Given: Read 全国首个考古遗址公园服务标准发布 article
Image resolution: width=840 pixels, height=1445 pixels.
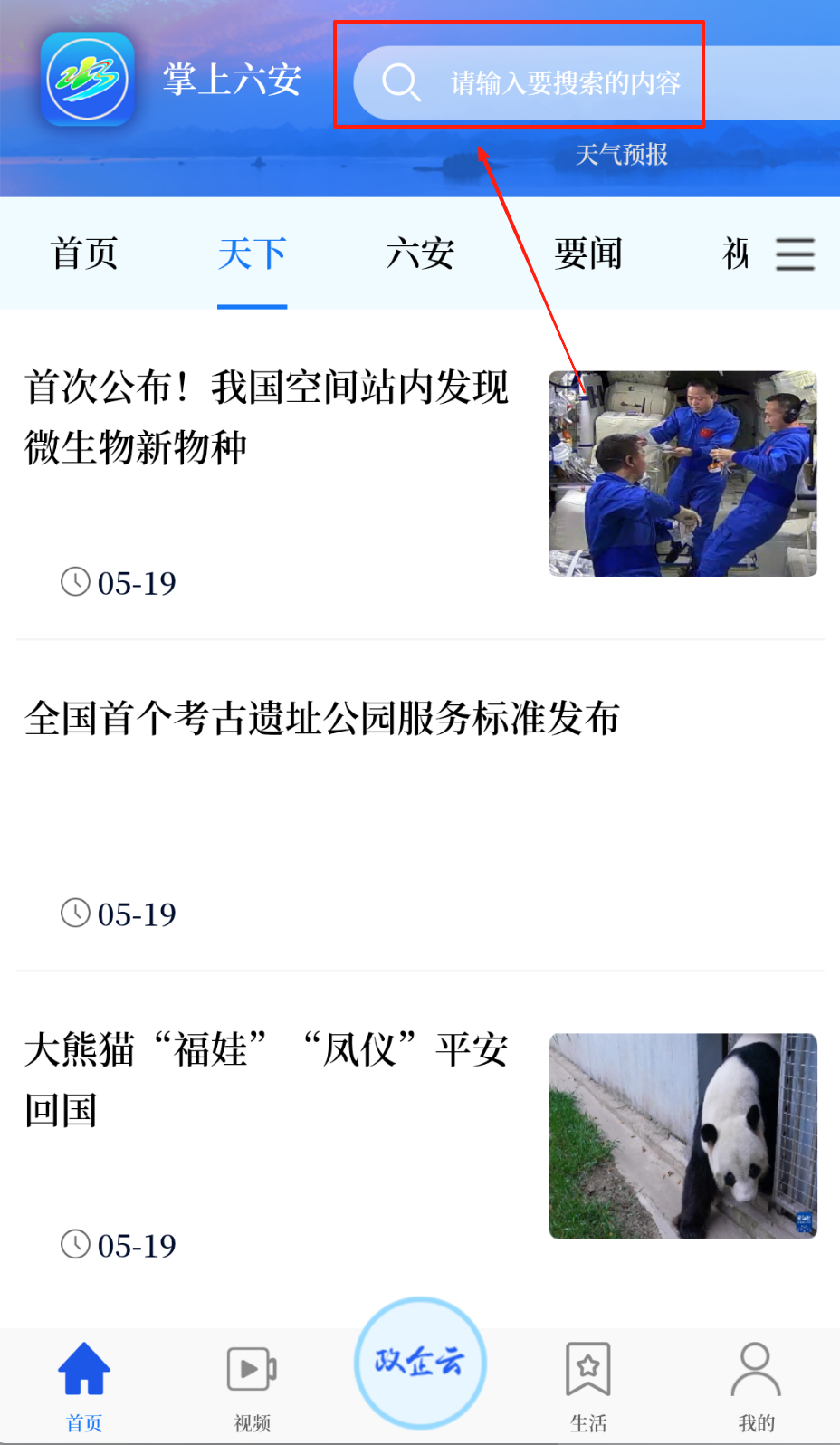Looking at the screenshot, I should pos(322,719).
